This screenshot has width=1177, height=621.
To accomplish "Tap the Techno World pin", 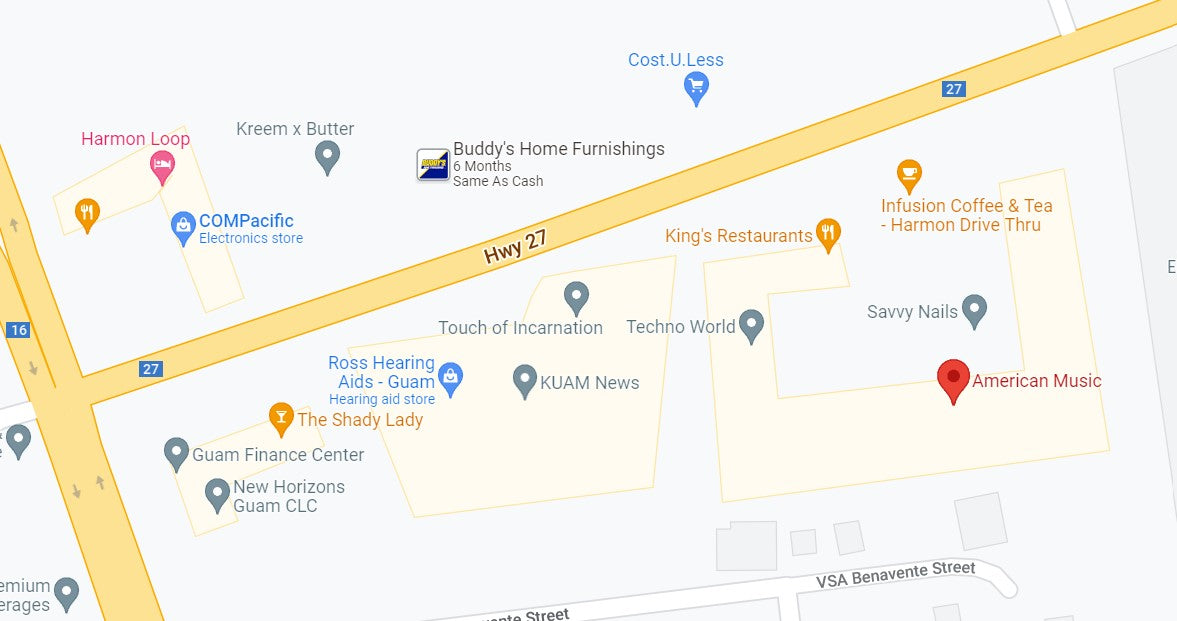I will (x=751, y=324).
